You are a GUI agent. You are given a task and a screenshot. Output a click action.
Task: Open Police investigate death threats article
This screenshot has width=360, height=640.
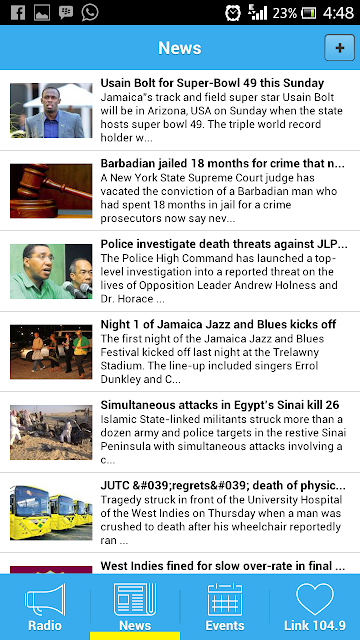180,271
